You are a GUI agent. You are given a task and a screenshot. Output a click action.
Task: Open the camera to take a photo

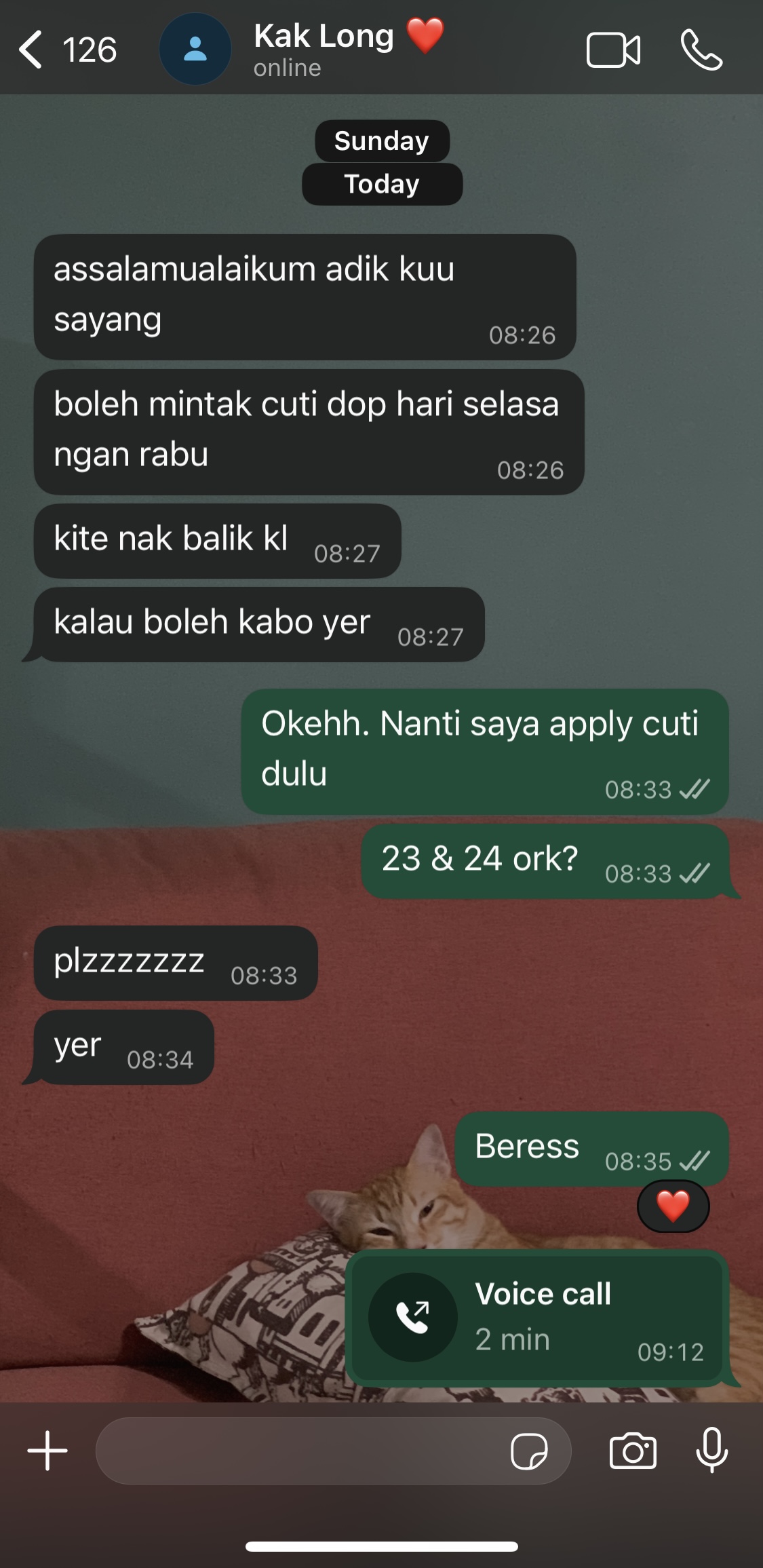632,1451
